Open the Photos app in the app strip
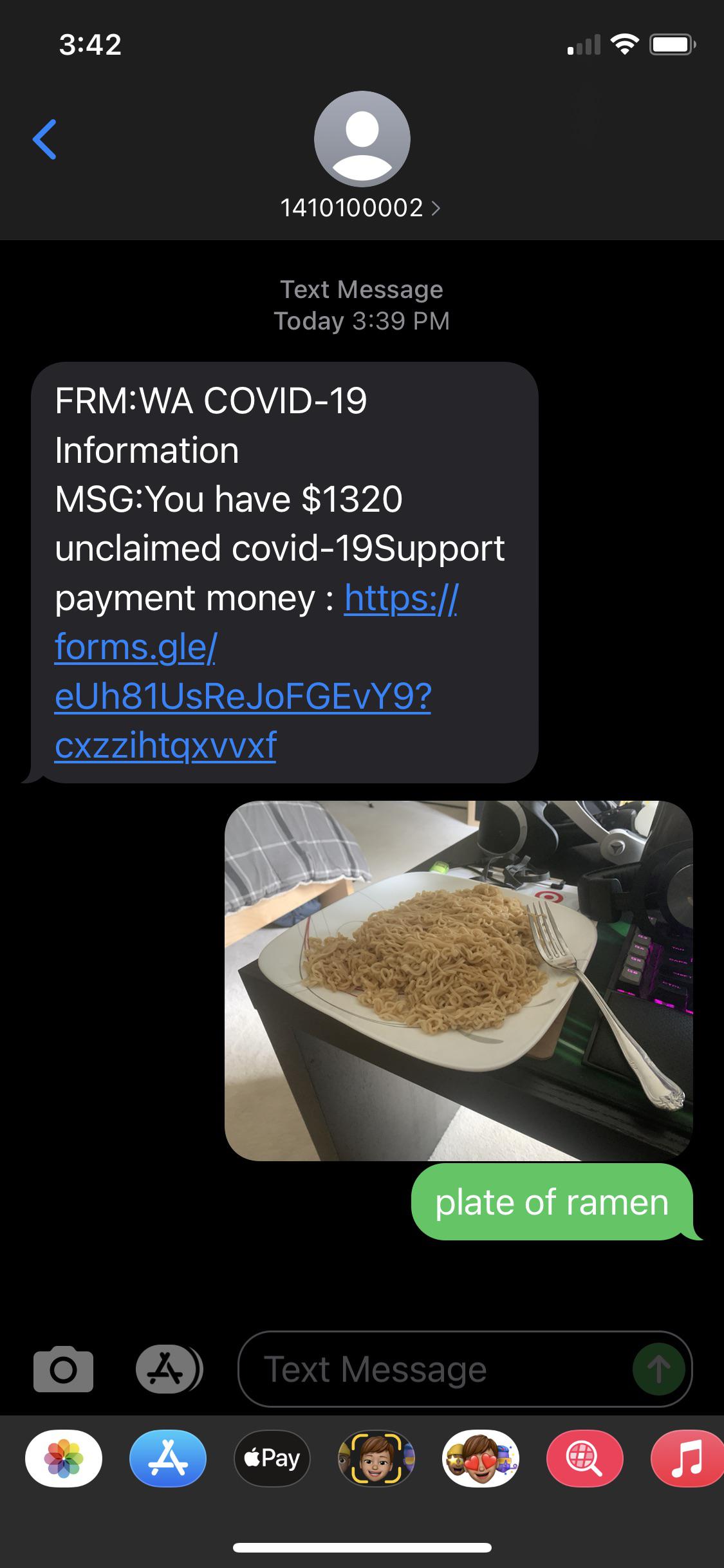Viewport: 724px width, 1568px height. click(63, 1459)
